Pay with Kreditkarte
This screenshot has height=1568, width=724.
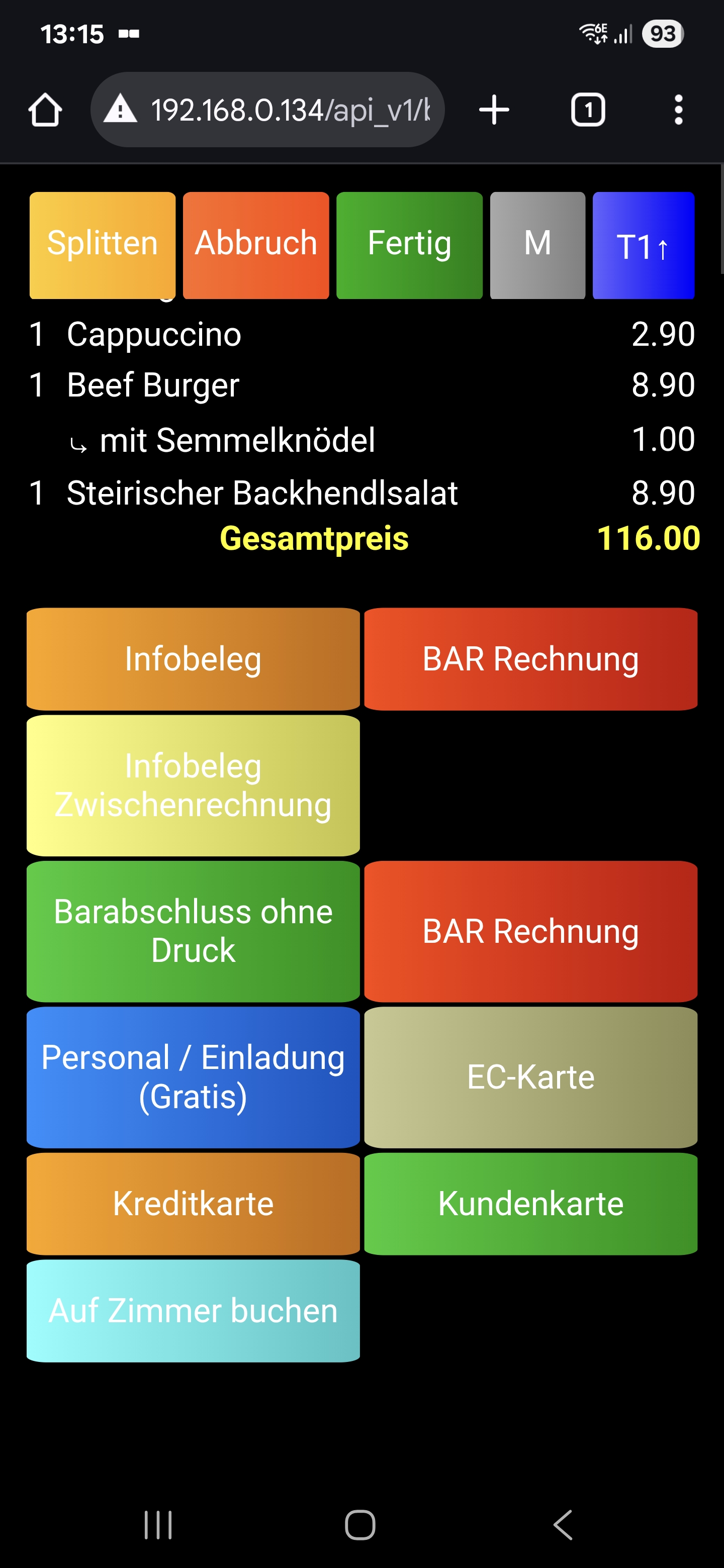(x=193, y=1204)
